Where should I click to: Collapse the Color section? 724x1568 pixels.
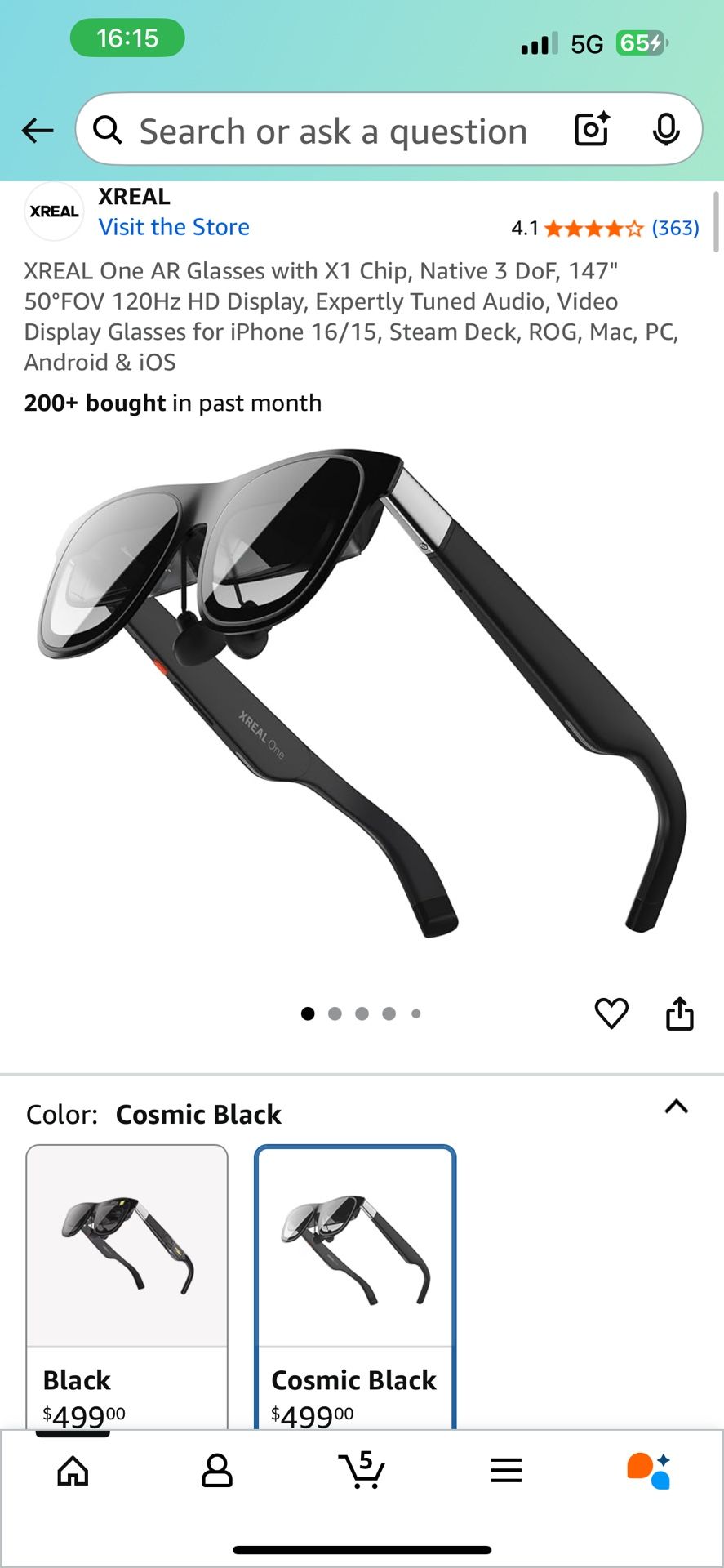[x=676, y=1107]
